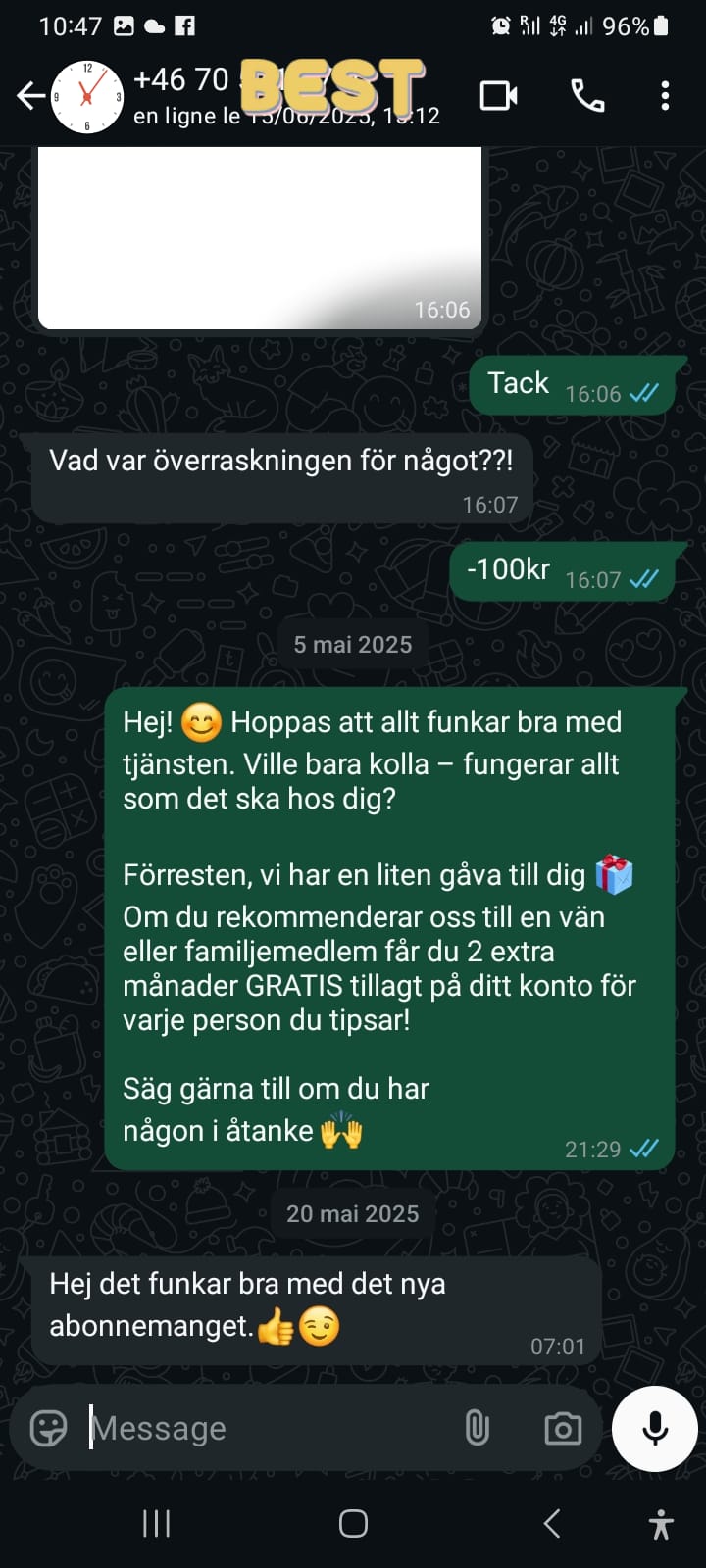This screenshot has width=706, height=1568.
Task: Go back to the chat list
Action: 30,96
